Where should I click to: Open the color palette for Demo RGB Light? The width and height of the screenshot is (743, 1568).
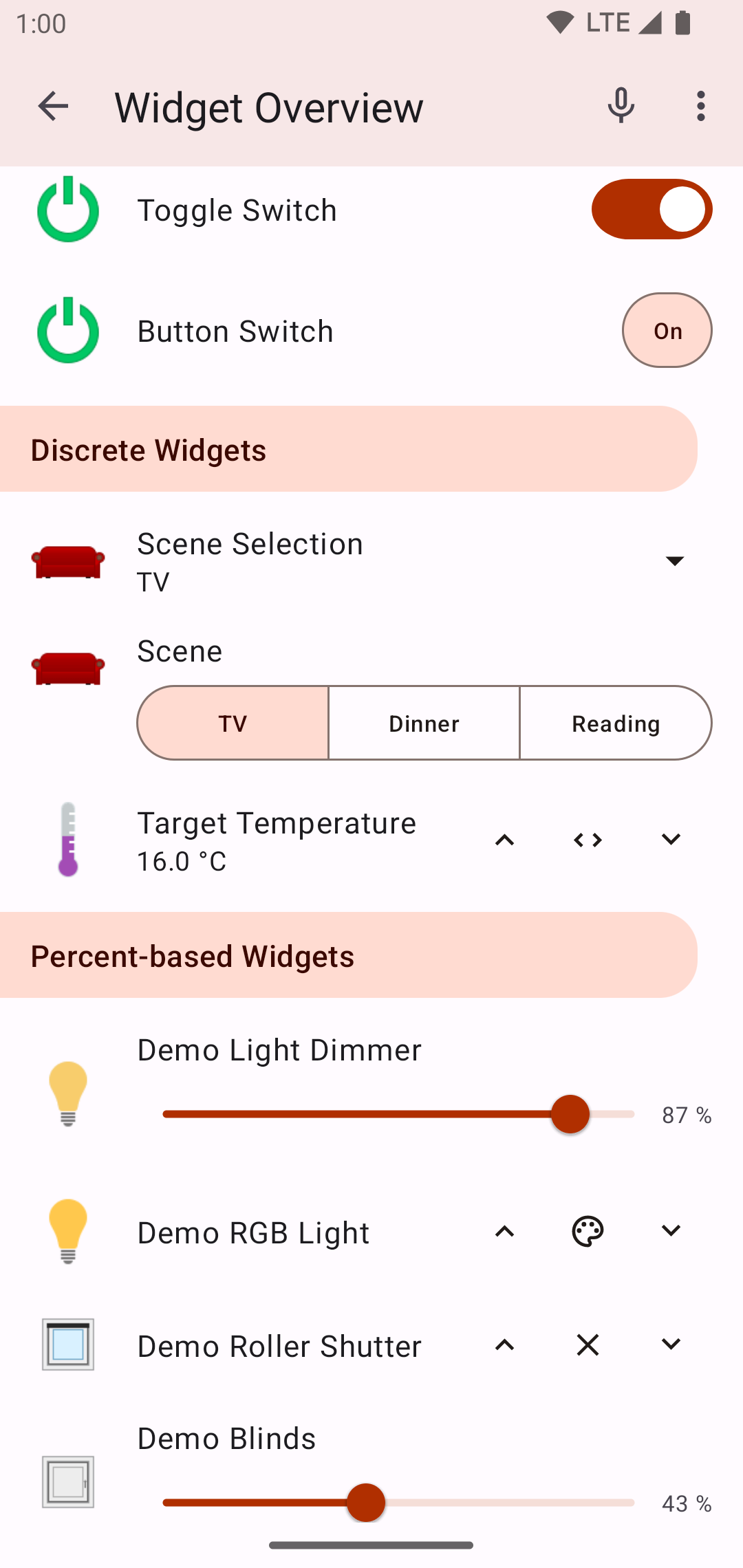(587, 1231)
